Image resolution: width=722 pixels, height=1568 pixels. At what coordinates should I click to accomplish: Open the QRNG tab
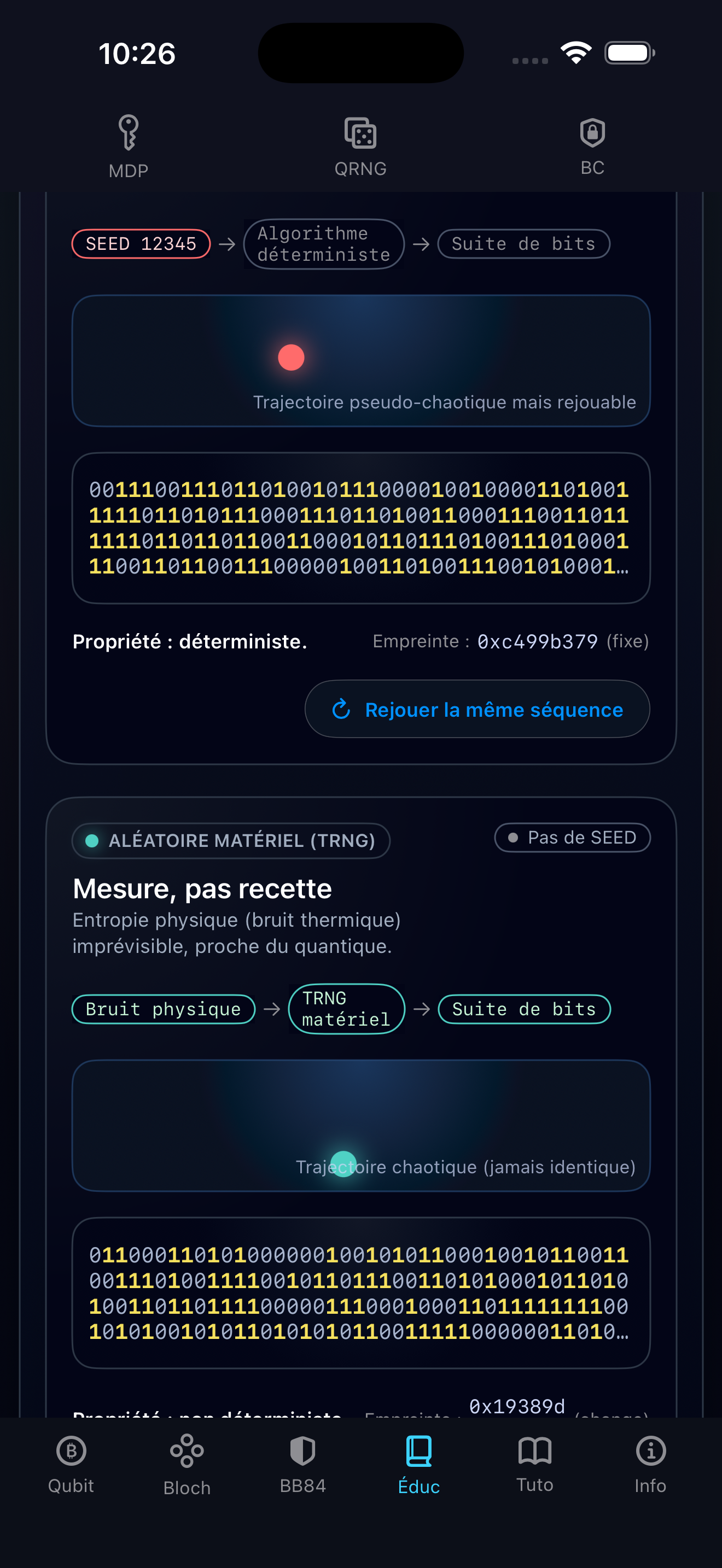click(x=360, y=147)
